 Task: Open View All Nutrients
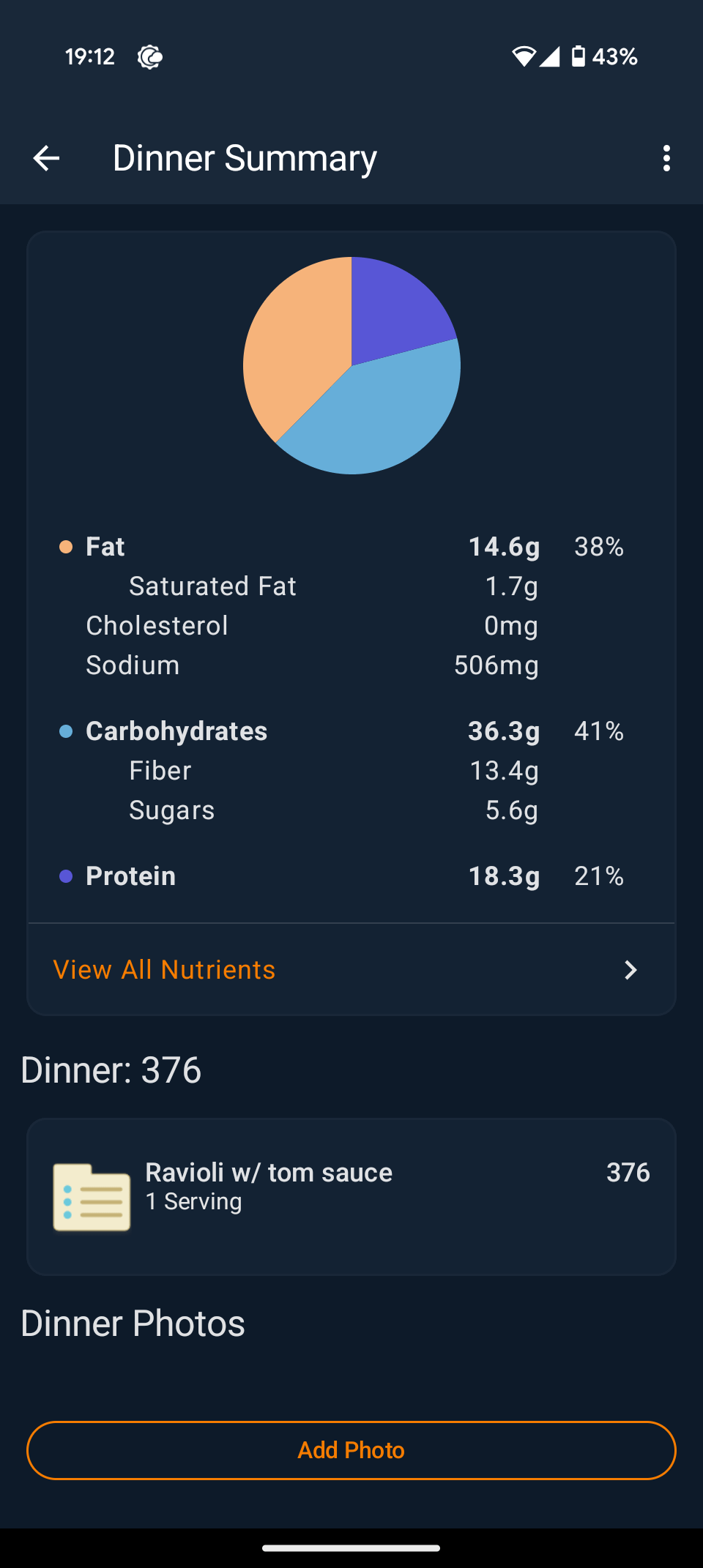[351, 969]
